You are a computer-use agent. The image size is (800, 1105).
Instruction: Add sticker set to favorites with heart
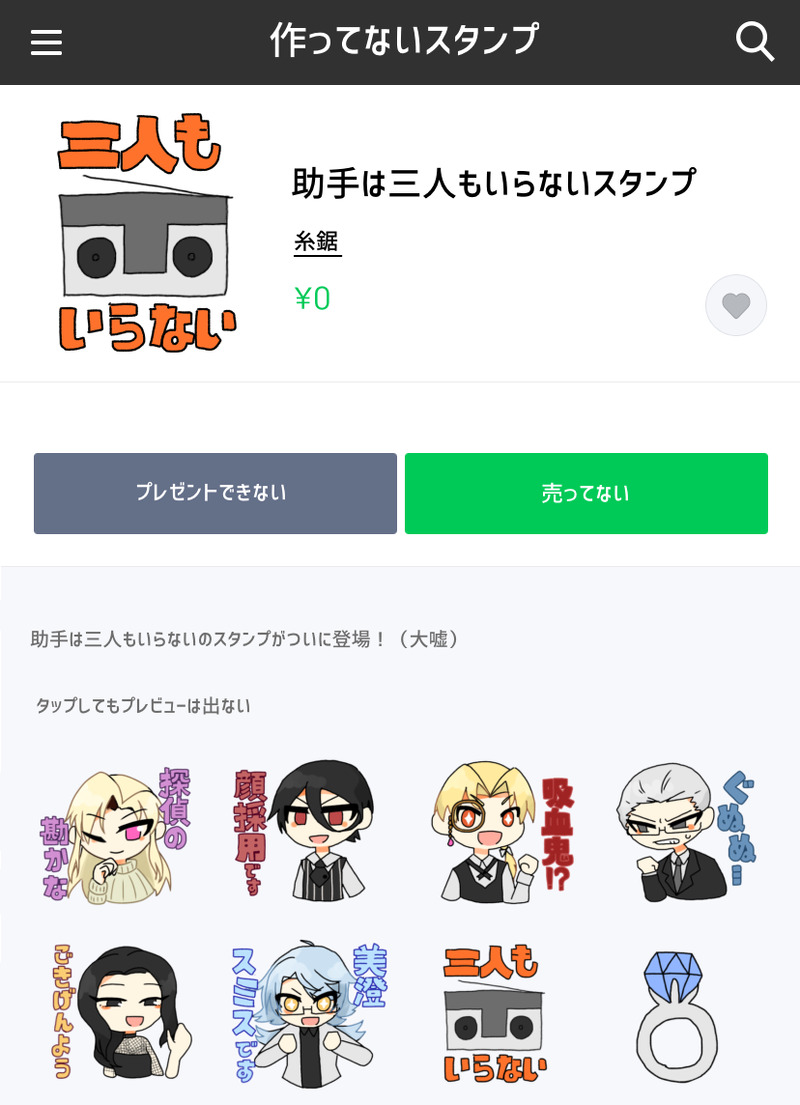pos(736,305)
